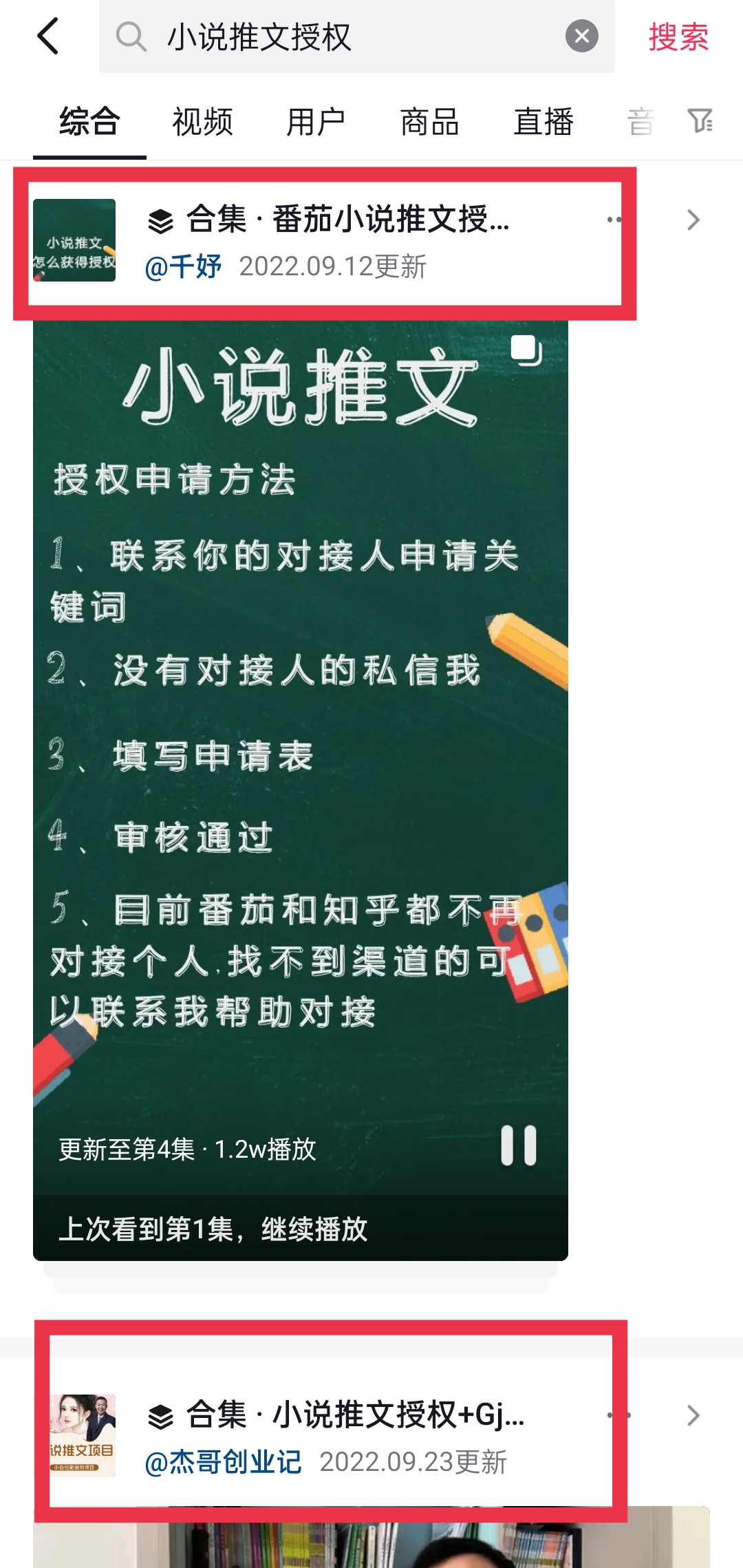Open overflow dots on 小说推文授权+Gj collection

[618, 1415]
